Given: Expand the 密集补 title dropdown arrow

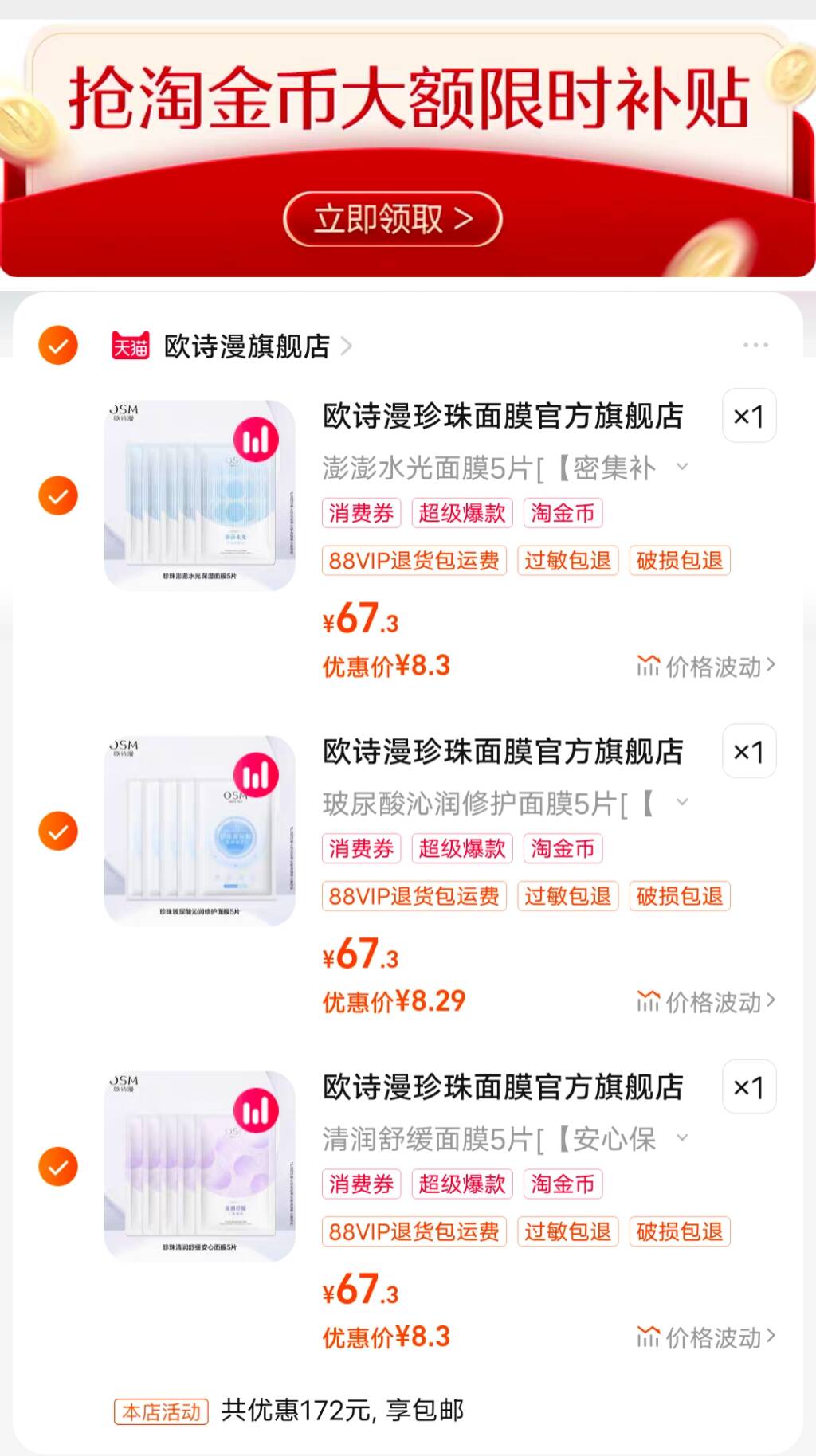Looking at the screenshot, I should (682, 468).
